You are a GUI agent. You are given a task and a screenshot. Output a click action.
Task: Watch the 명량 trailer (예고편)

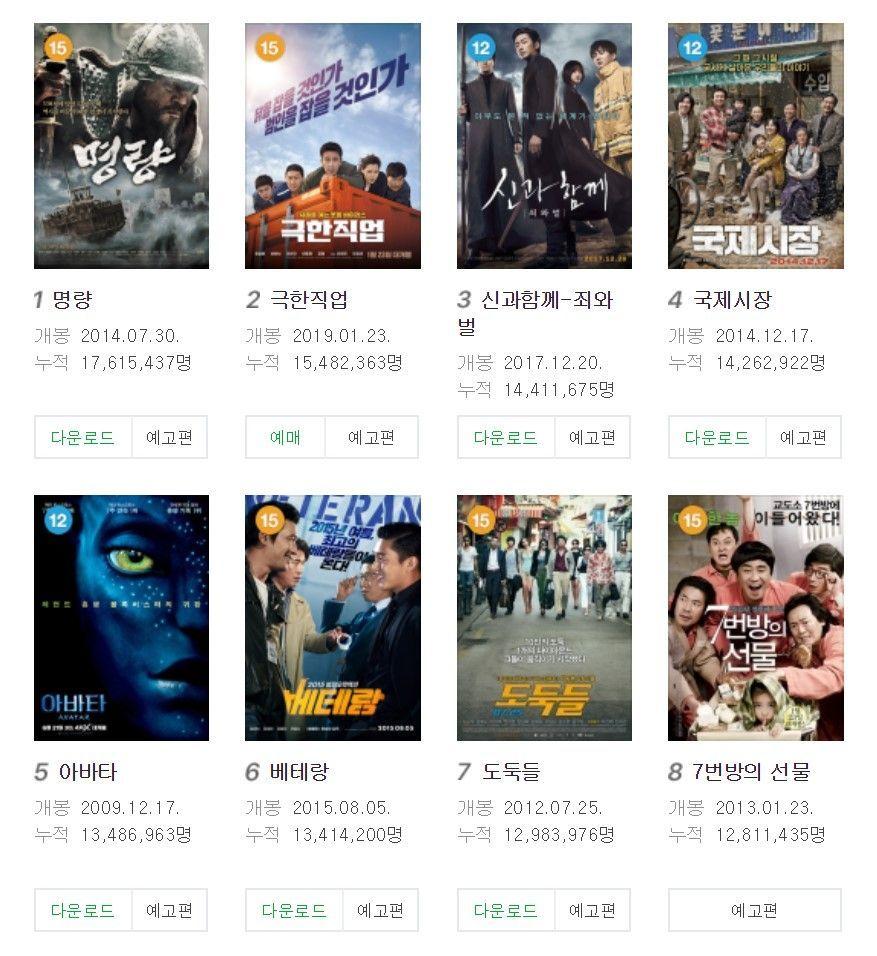(x=169, y=437)
